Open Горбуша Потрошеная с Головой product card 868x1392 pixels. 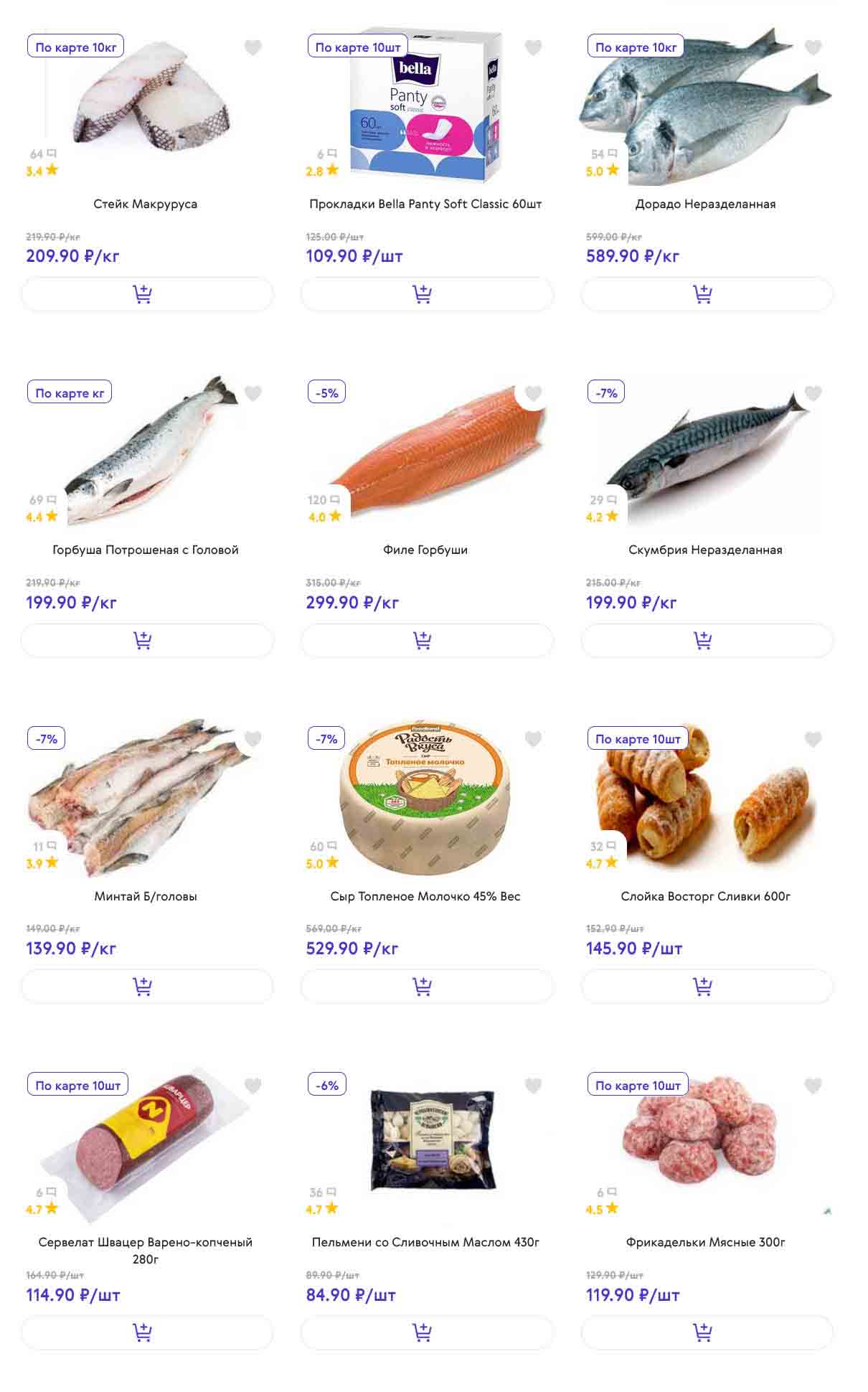[x=145, y=550]
